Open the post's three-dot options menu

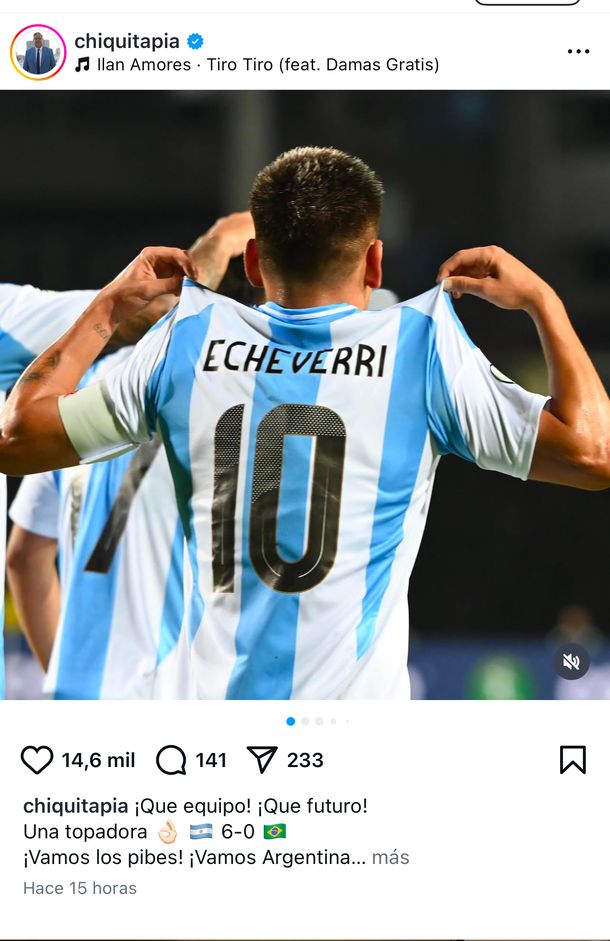click(x=578, y=52)
